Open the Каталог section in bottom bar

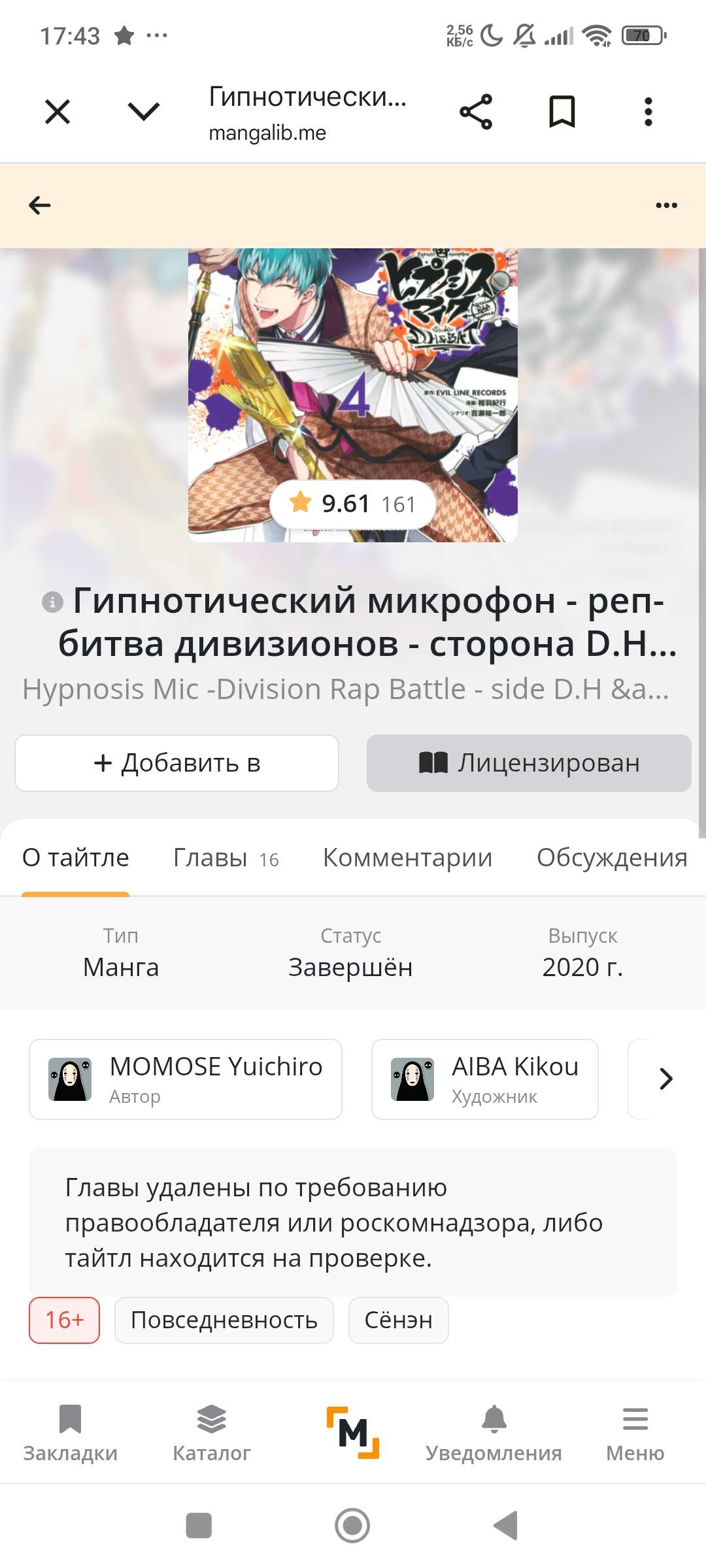click(x=211, y=1433)
